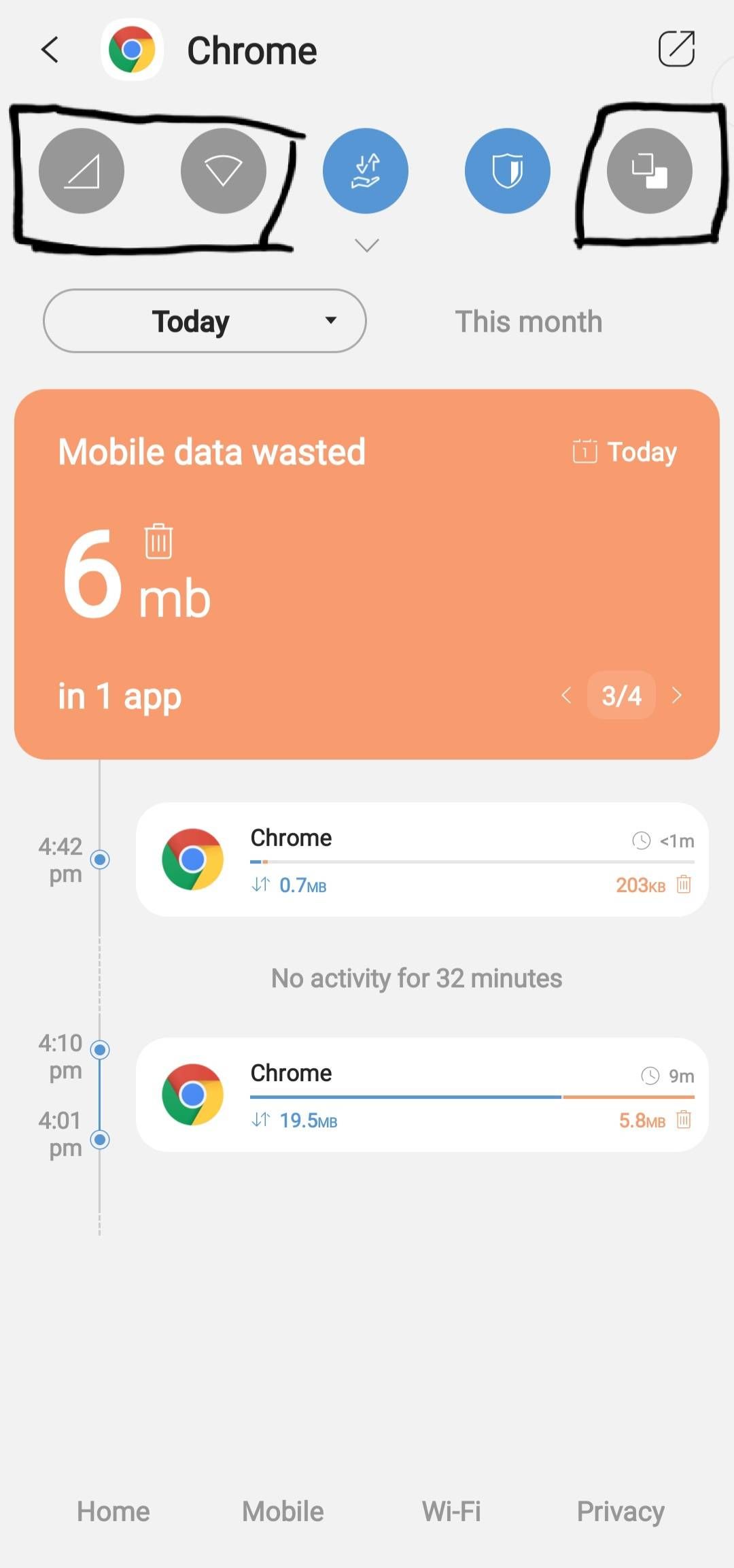Switch to This month view

(528, 321)
